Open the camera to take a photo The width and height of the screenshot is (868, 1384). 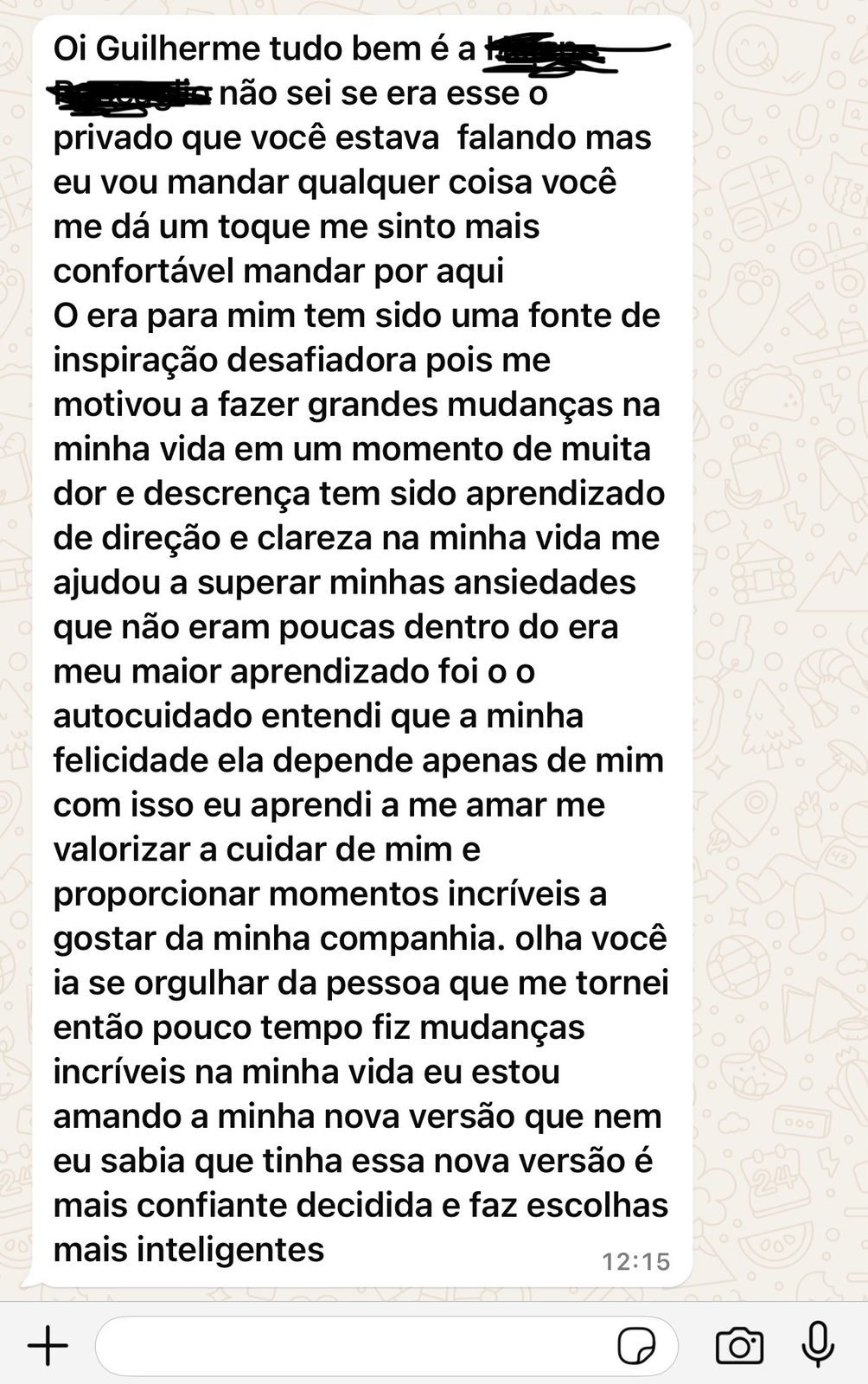click(739, 1347)
